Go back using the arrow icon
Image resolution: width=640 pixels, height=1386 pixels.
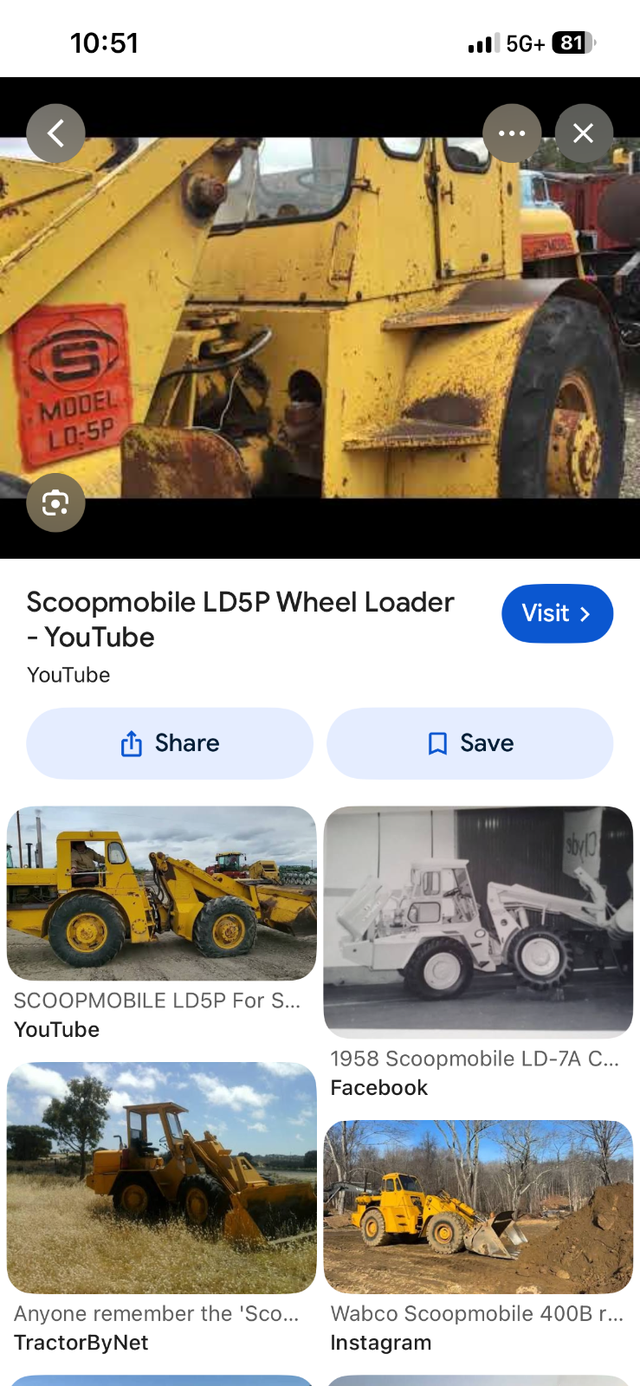[x=56, y=133]
